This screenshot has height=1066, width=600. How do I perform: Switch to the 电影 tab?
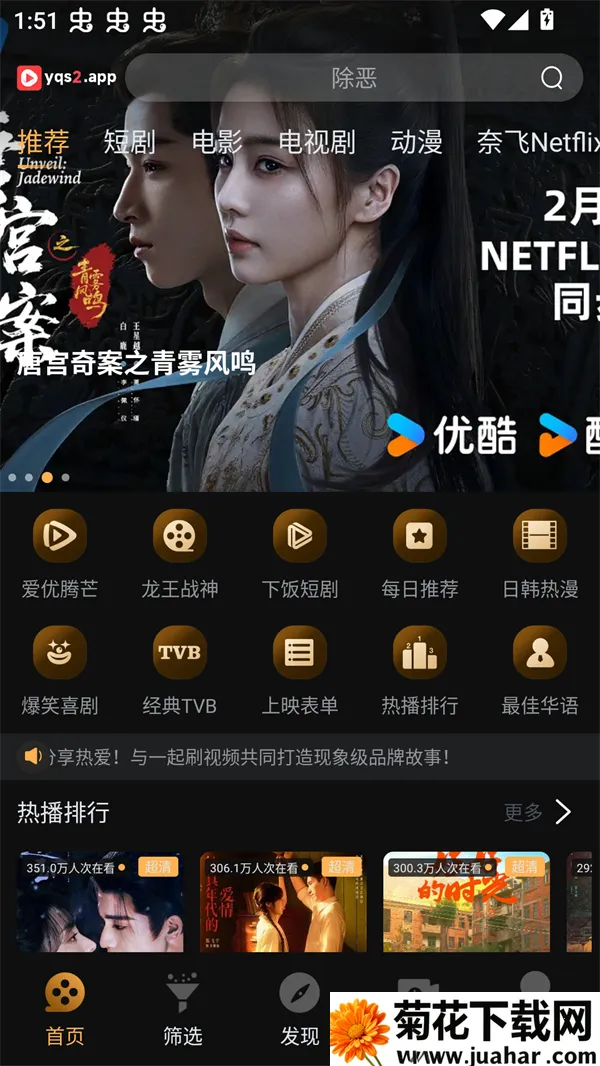point(217,142)
